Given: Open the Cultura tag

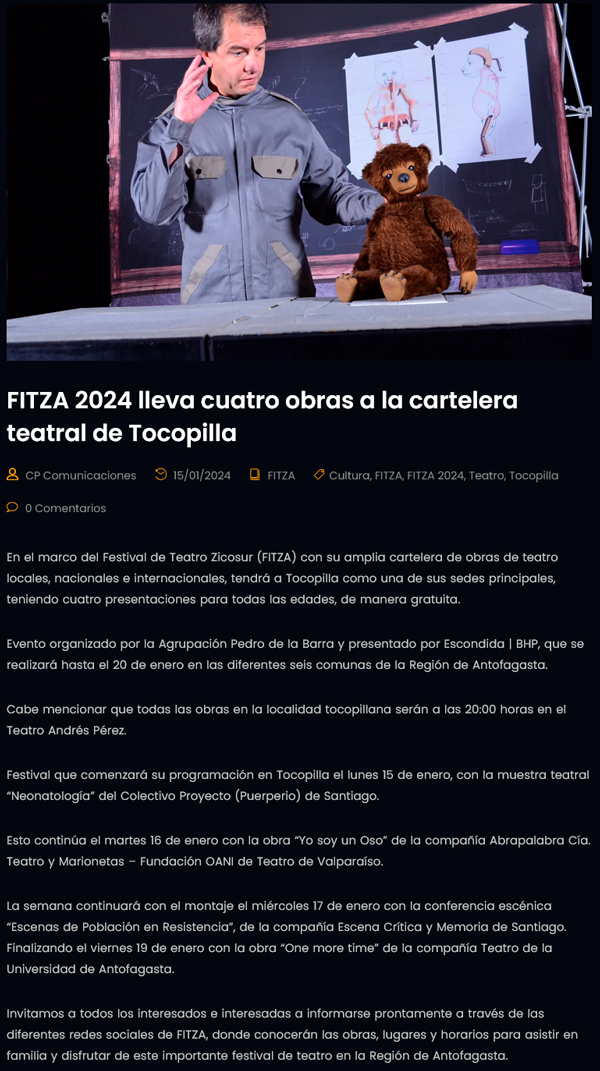Looking at the screenshot, I should click(348, 475).
